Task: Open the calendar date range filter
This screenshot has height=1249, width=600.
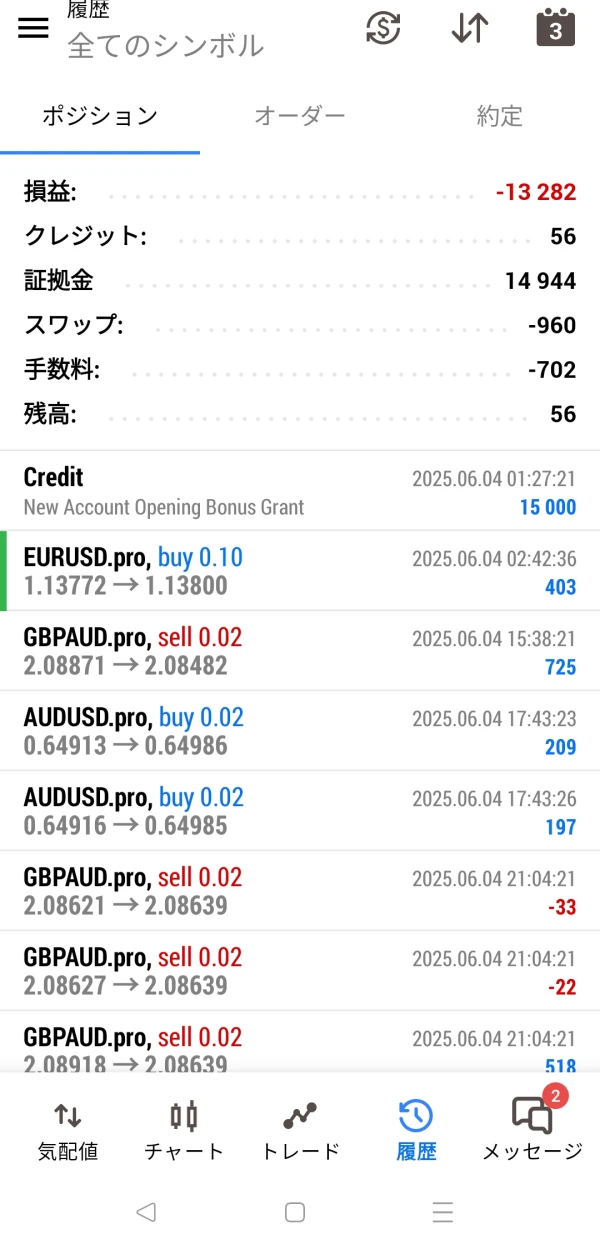Action: (x=555, y=28)
